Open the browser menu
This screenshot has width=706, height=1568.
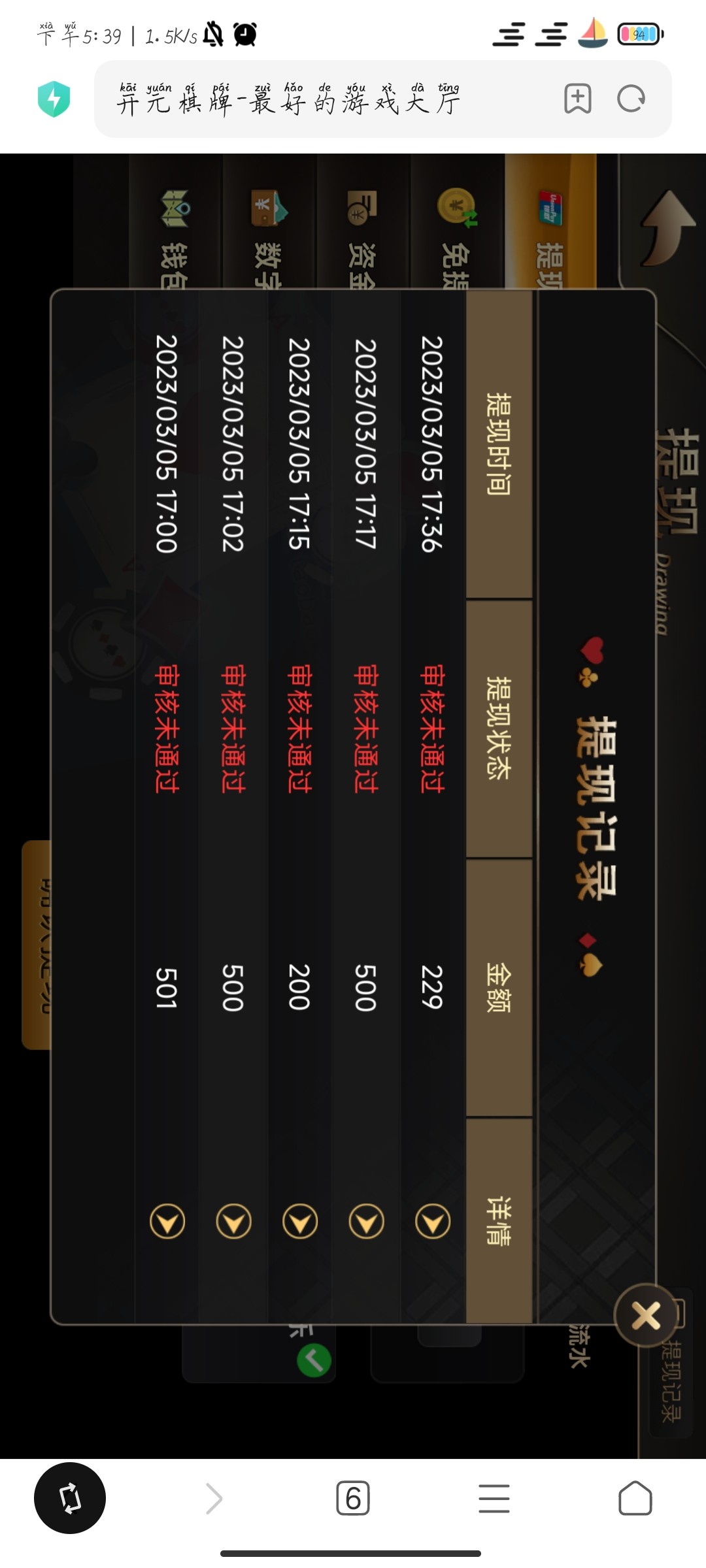coord(494,1498)
